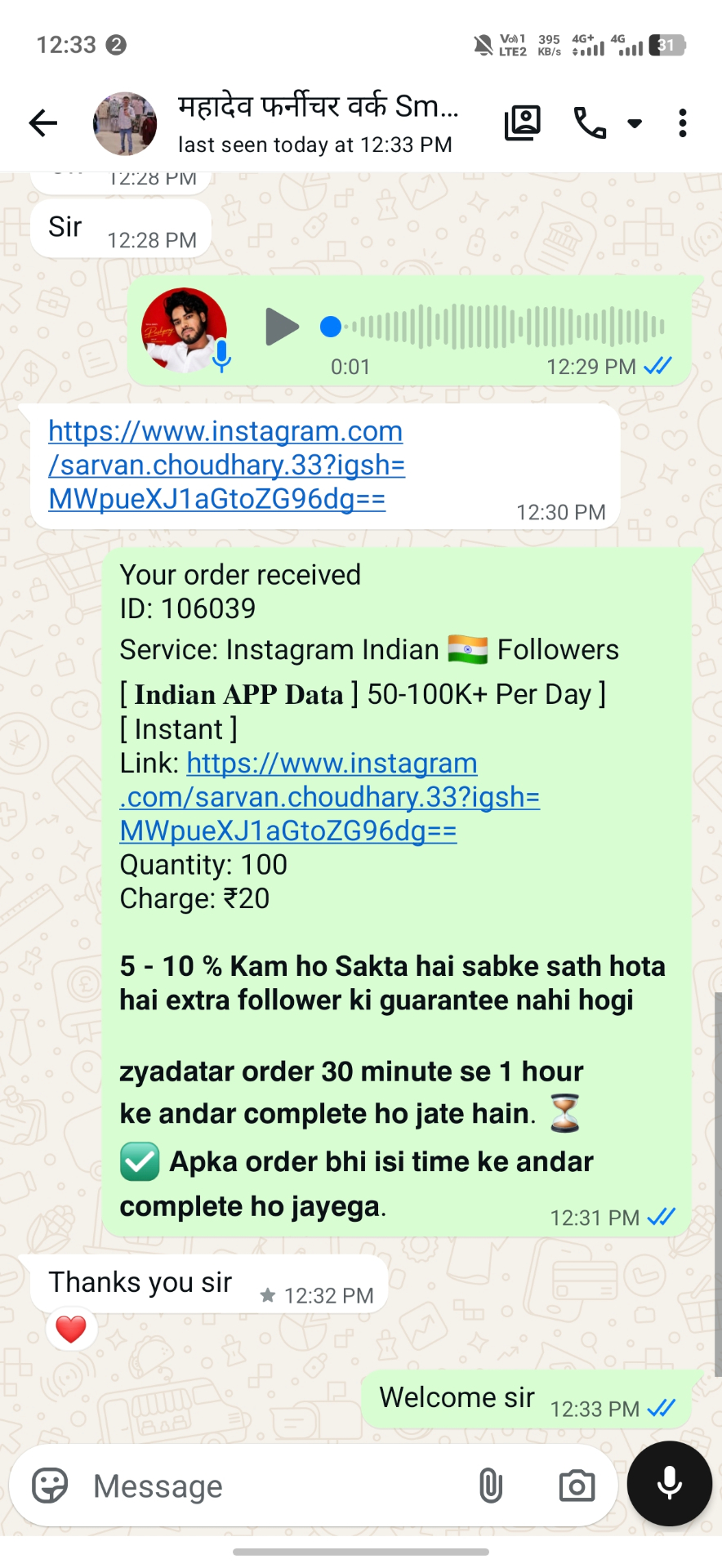Open the emoji picker

[50, 1486]
